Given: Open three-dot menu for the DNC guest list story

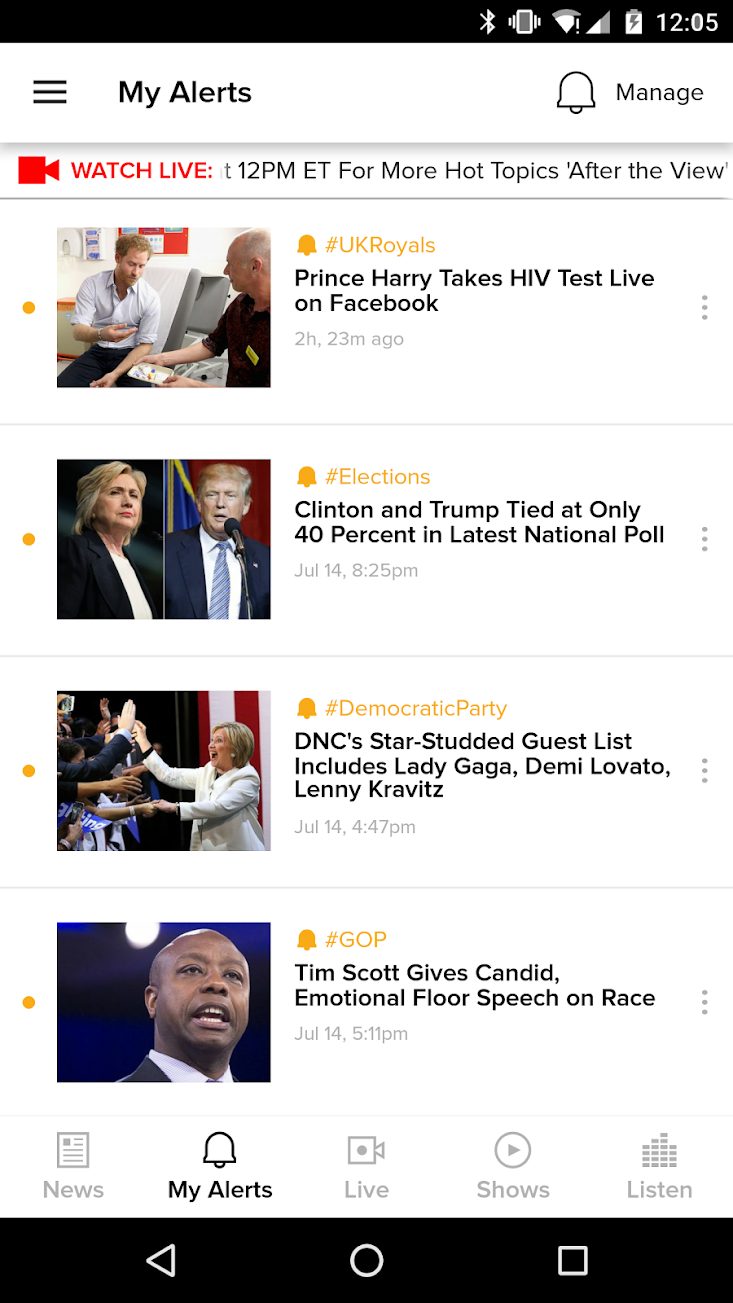Looking at the screenshot, I should point(705,770).
